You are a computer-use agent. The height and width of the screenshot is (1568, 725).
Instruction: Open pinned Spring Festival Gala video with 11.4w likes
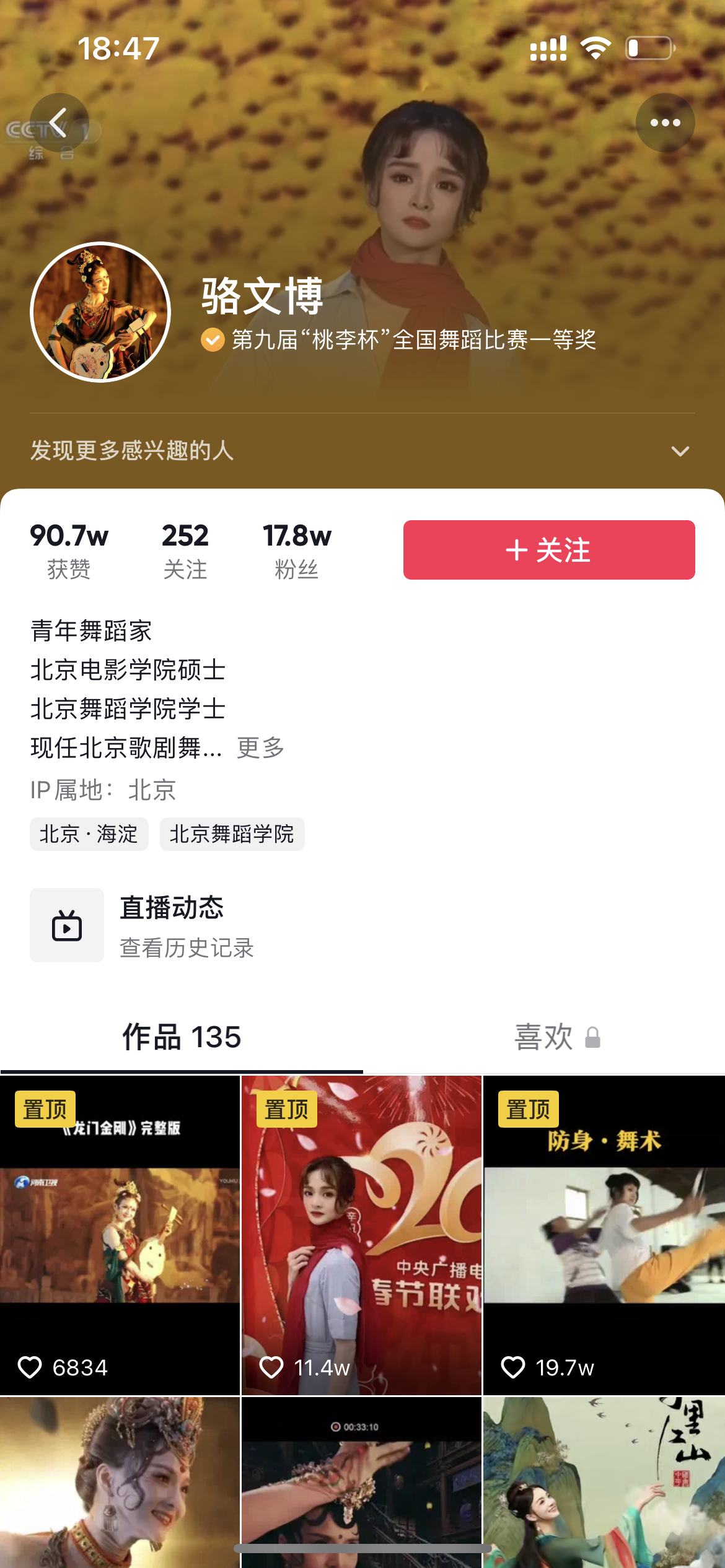361,1235
